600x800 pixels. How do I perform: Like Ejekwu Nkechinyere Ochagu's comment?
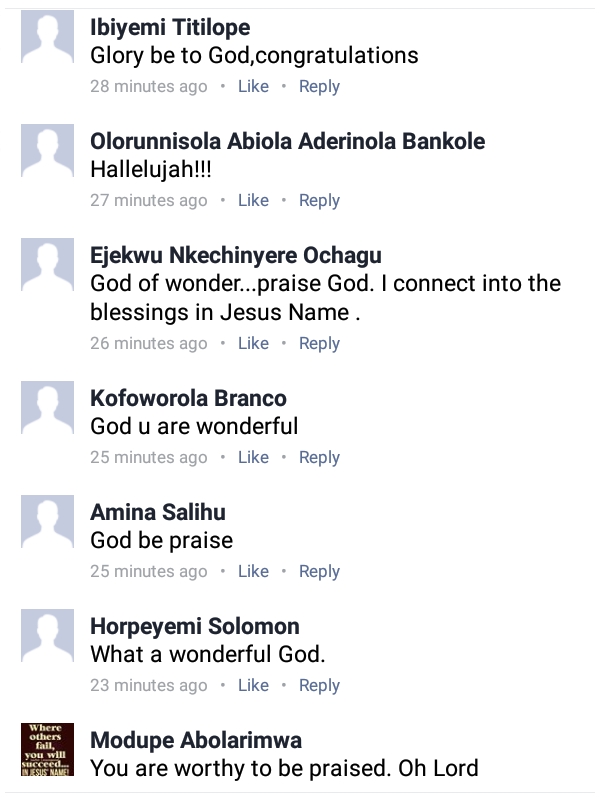pos(253,344)
